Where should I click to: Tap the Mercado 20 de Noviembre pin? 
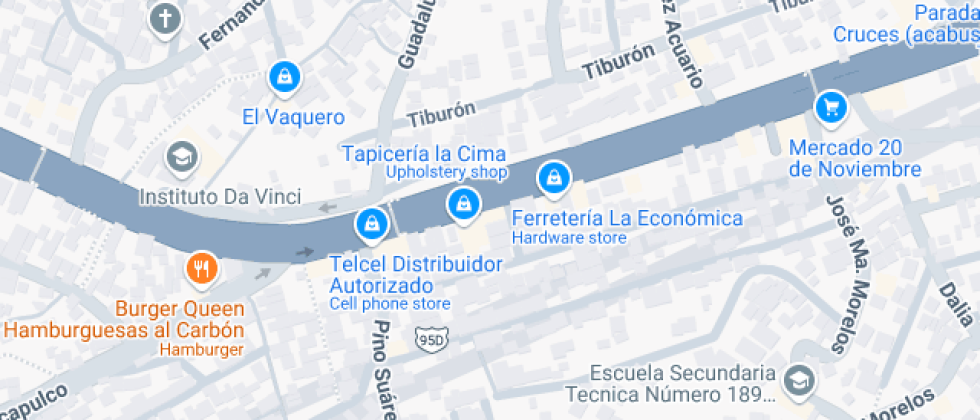click(x=829, y=107)
